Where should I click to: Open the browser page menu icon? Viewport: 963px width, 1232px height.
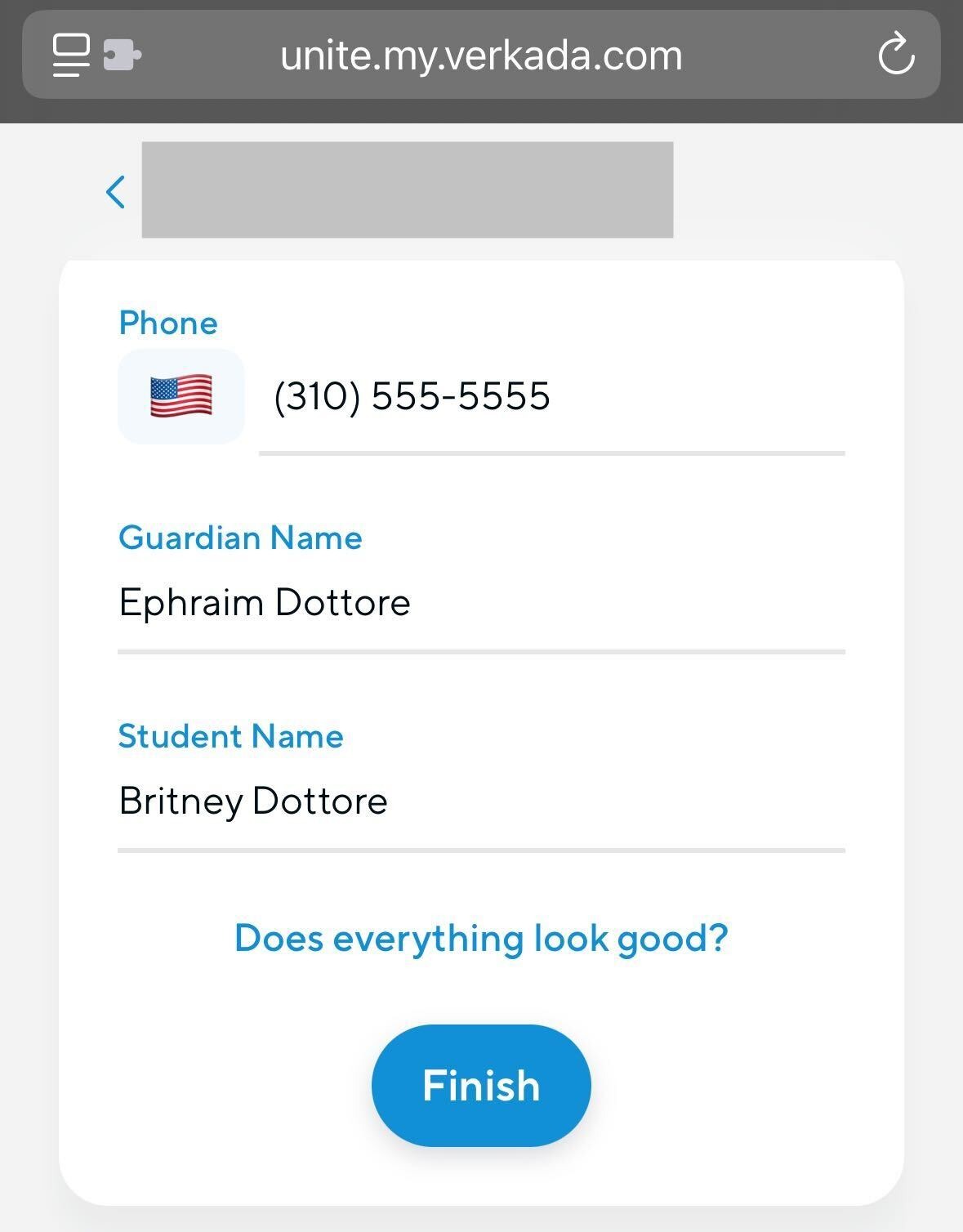[x=71, y=55]
